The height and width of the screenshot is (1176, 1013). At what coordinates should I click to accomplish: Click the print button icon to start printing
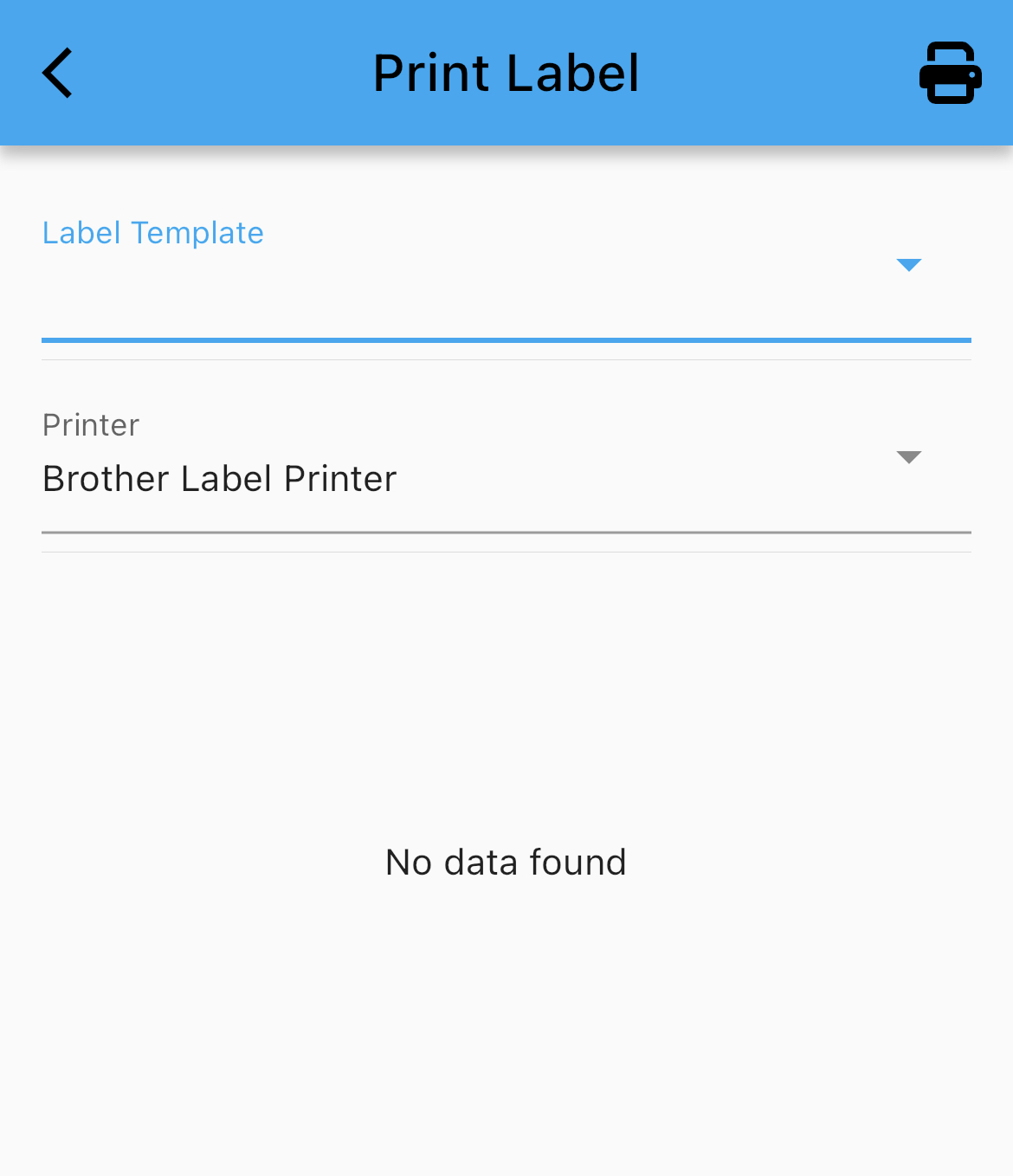950,73
